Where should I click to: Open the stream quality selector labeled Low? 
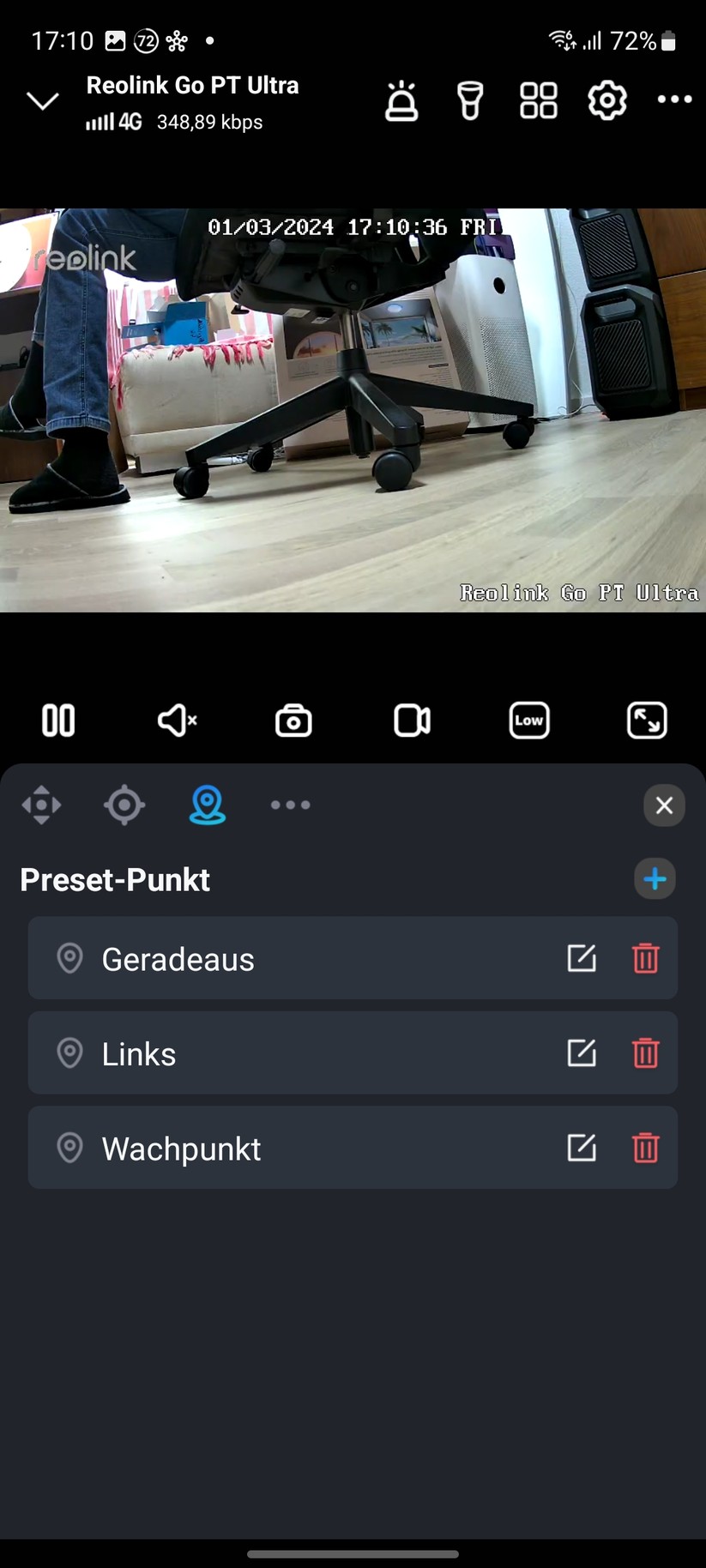(528, 720)
